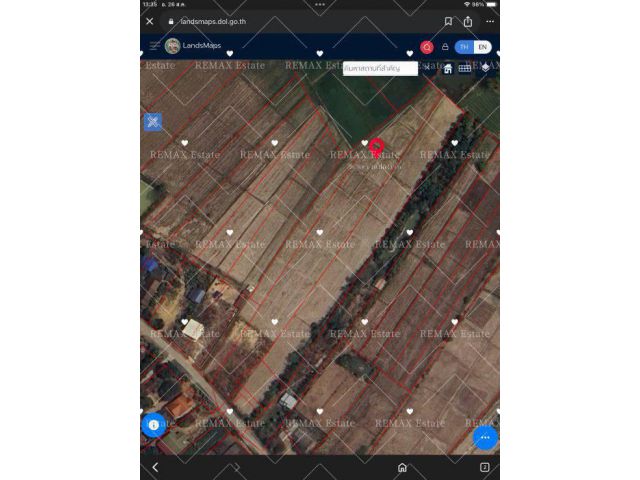Bookmark the landsmaps.dol.go.th page
The image size is (640, 480).
click(x=447, y=21)
